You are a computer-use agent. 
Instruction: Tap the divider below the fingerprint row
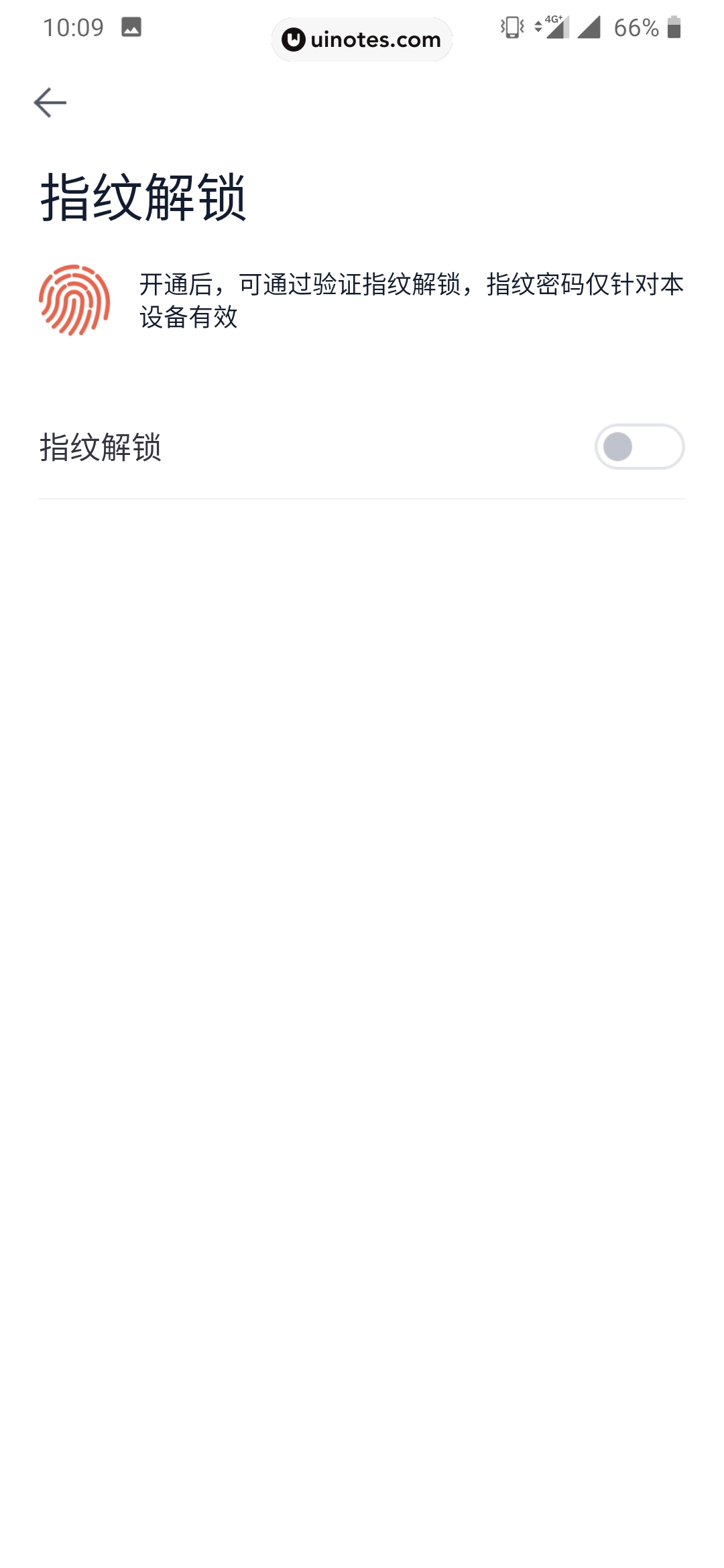coord(362,498)
